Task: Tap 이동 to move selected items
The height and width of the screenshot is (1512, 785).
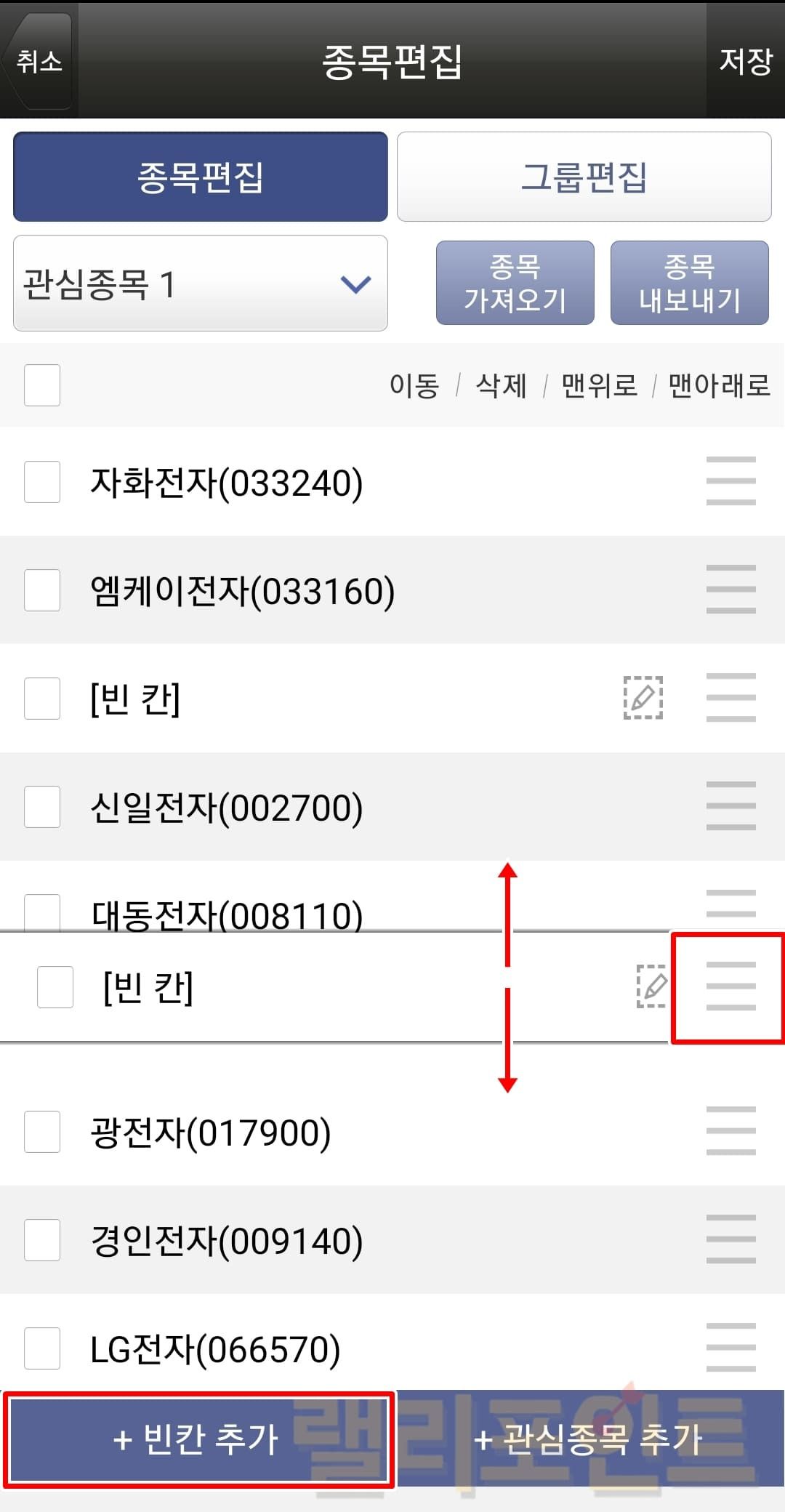Action: coord(414,385)
